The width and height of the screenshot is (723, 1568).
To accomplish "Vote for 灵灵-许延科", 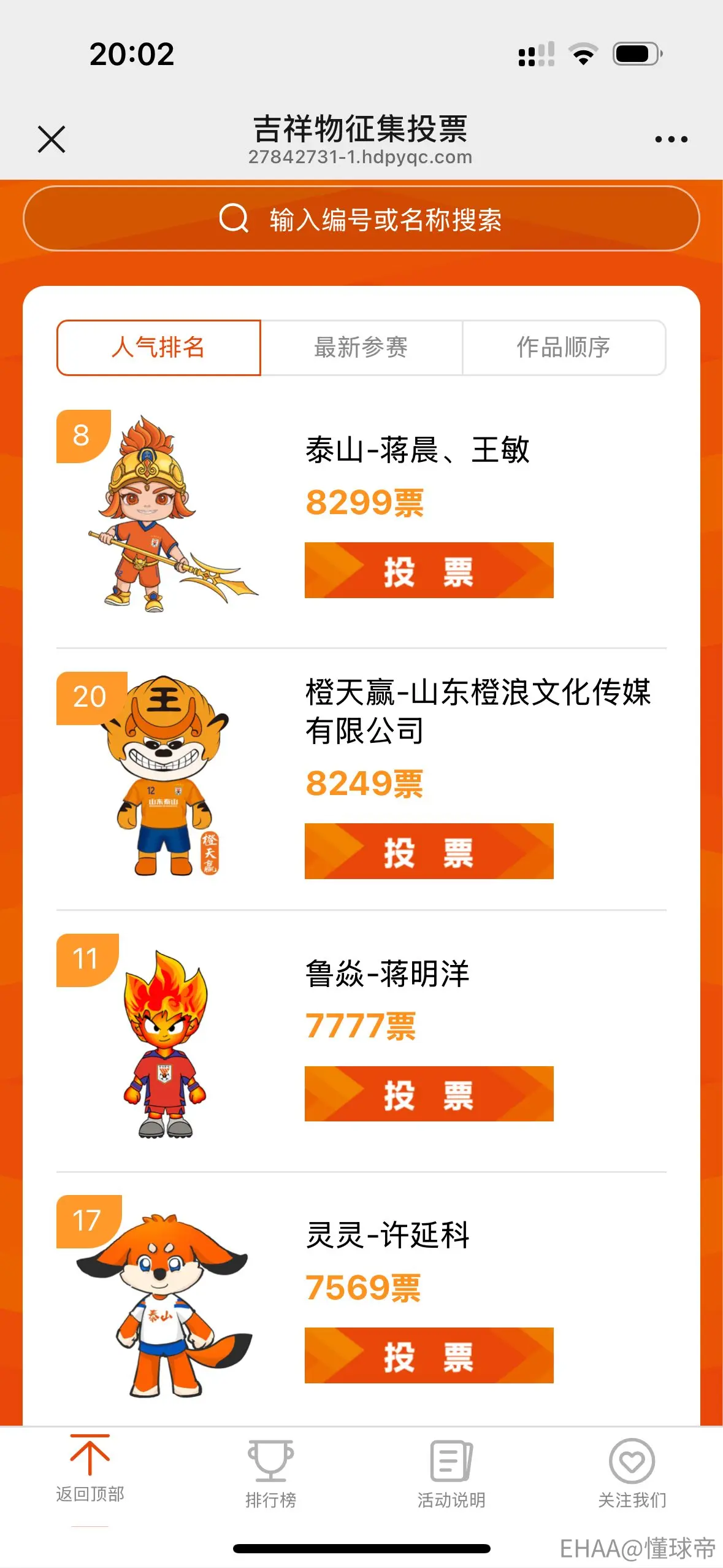I will tap(429, 1356).
